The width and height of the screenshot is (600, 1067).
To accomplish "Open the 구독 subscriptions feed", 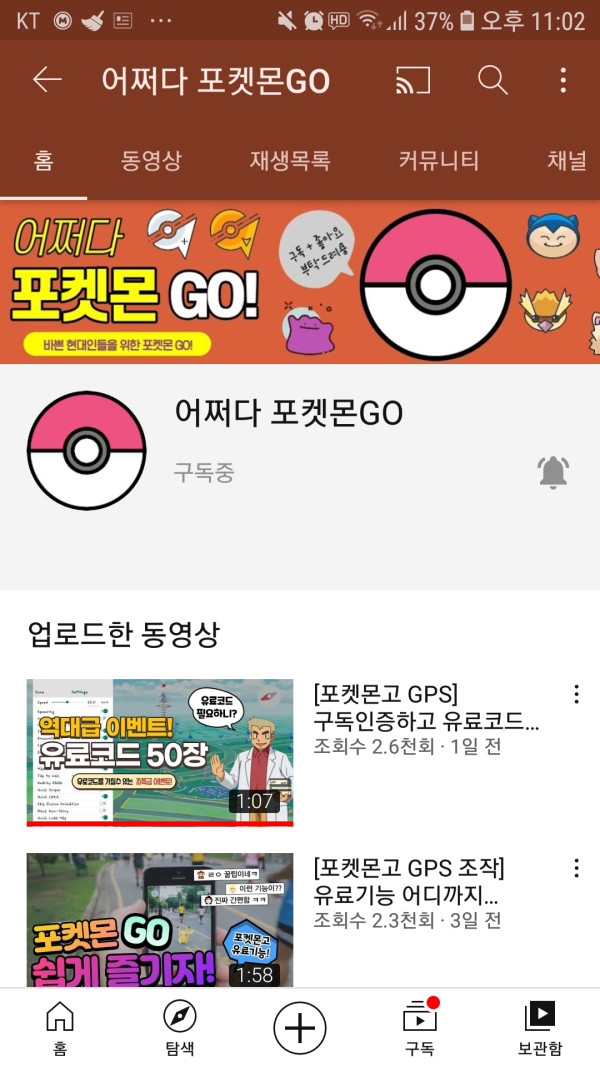I will (420, 1028).
